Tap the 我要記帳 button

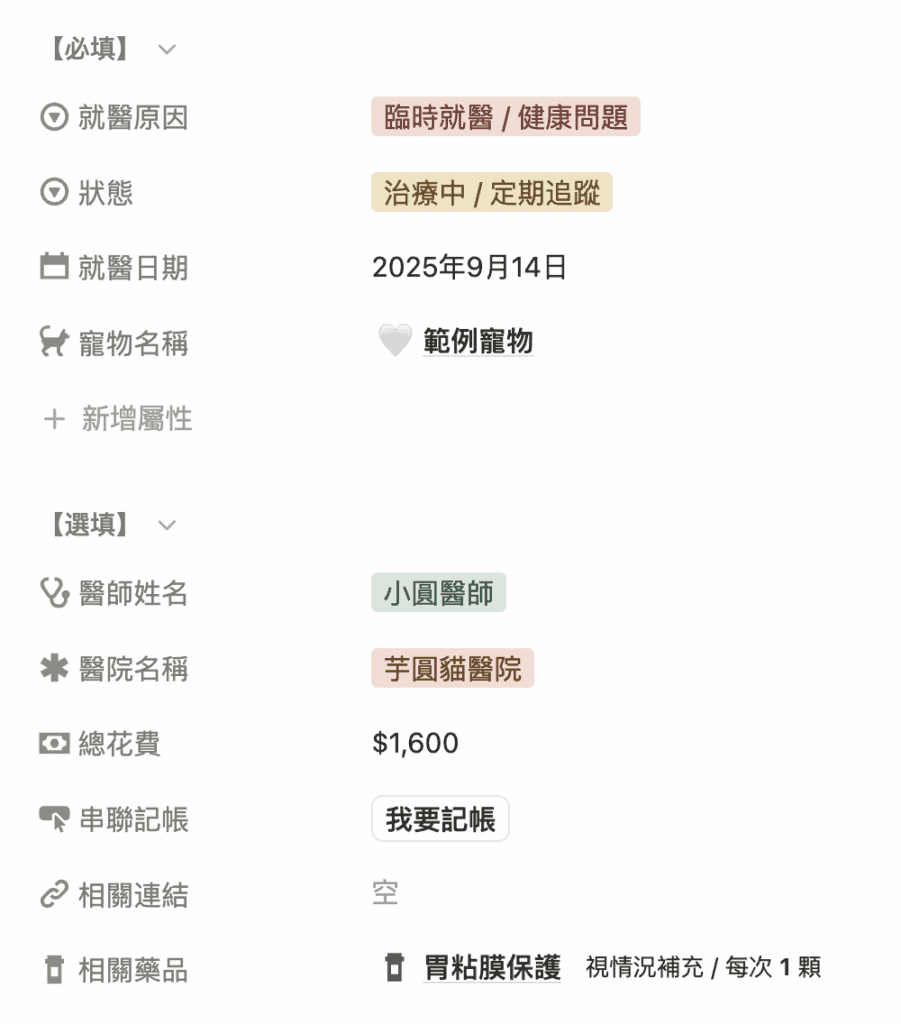tap(440, 820)
